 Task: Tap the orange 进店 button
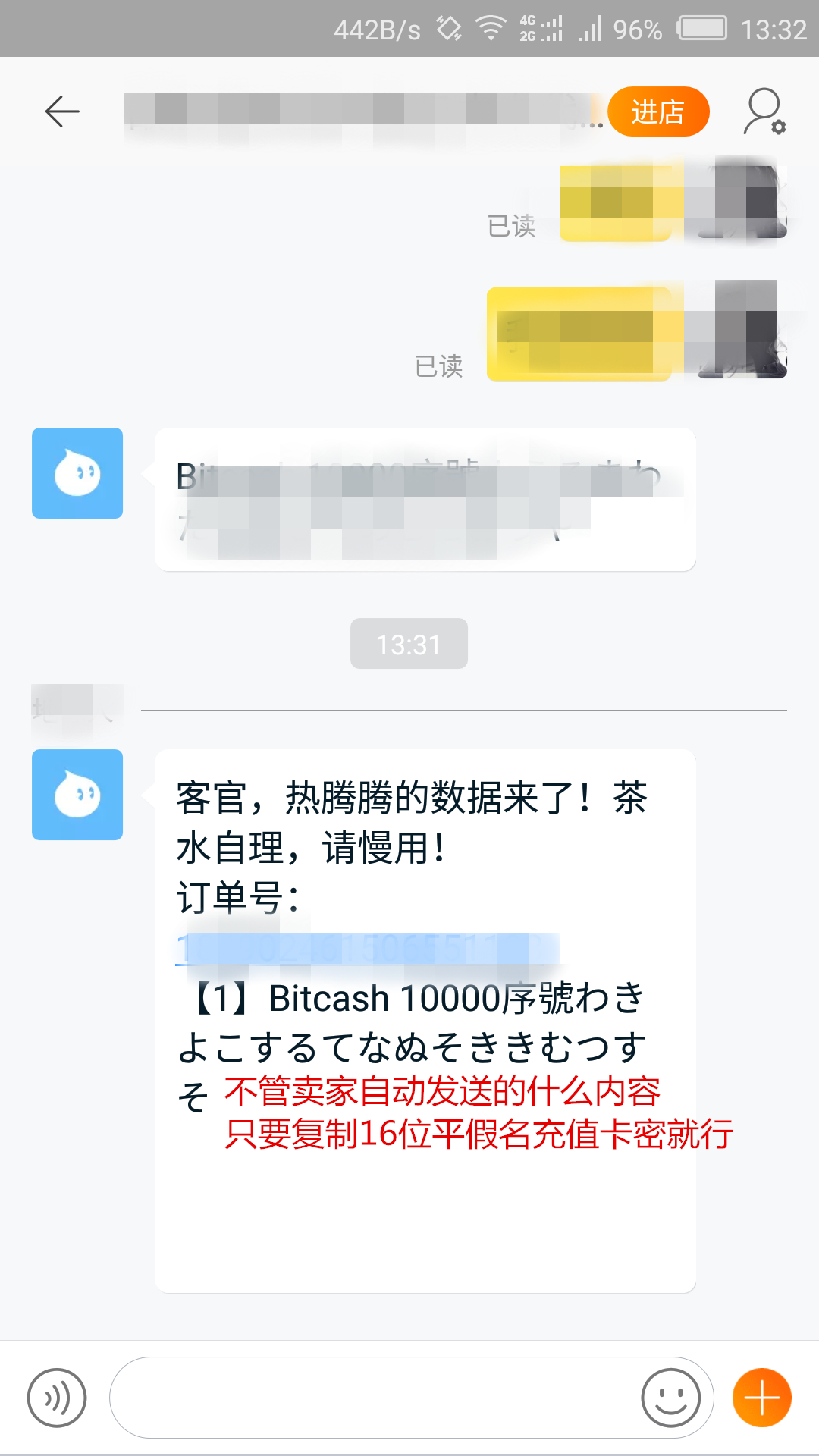point(658,111)
